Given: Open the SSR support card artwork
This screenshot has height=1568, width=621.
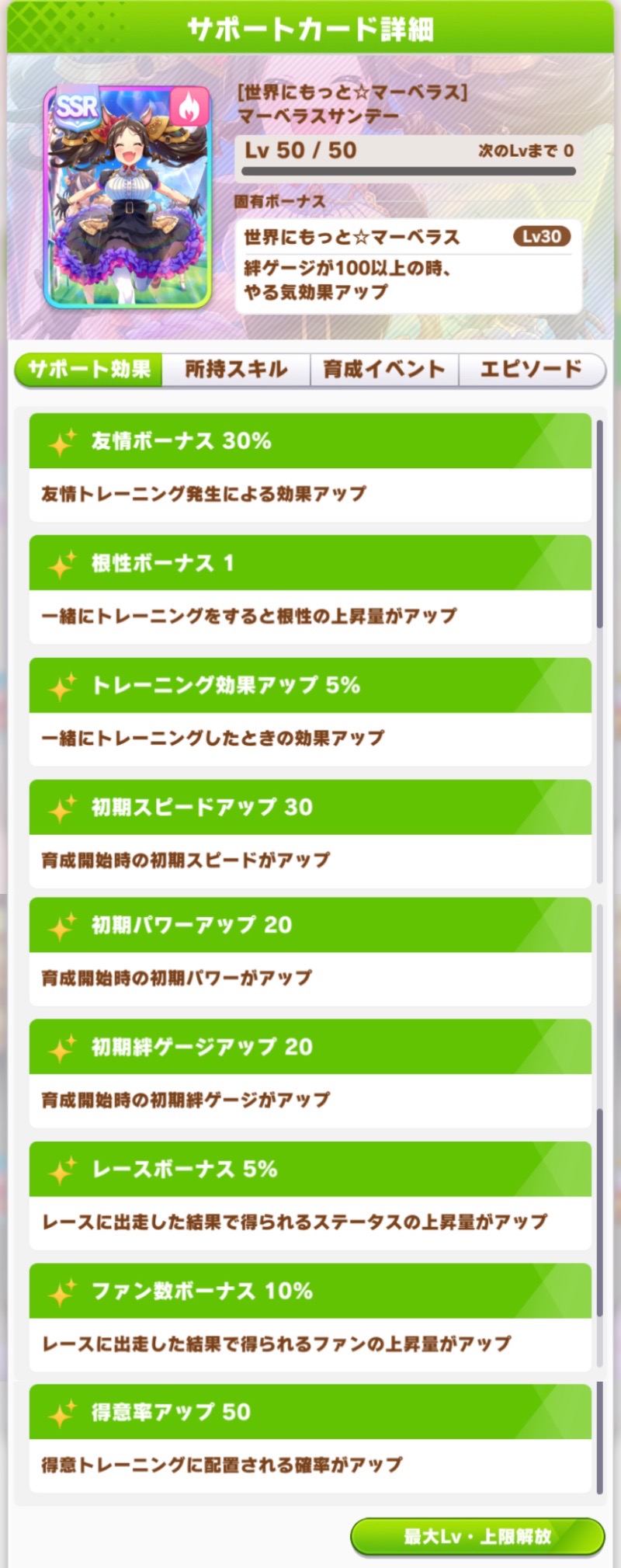Looking at the screenshot, I should (x=128, y=196).
